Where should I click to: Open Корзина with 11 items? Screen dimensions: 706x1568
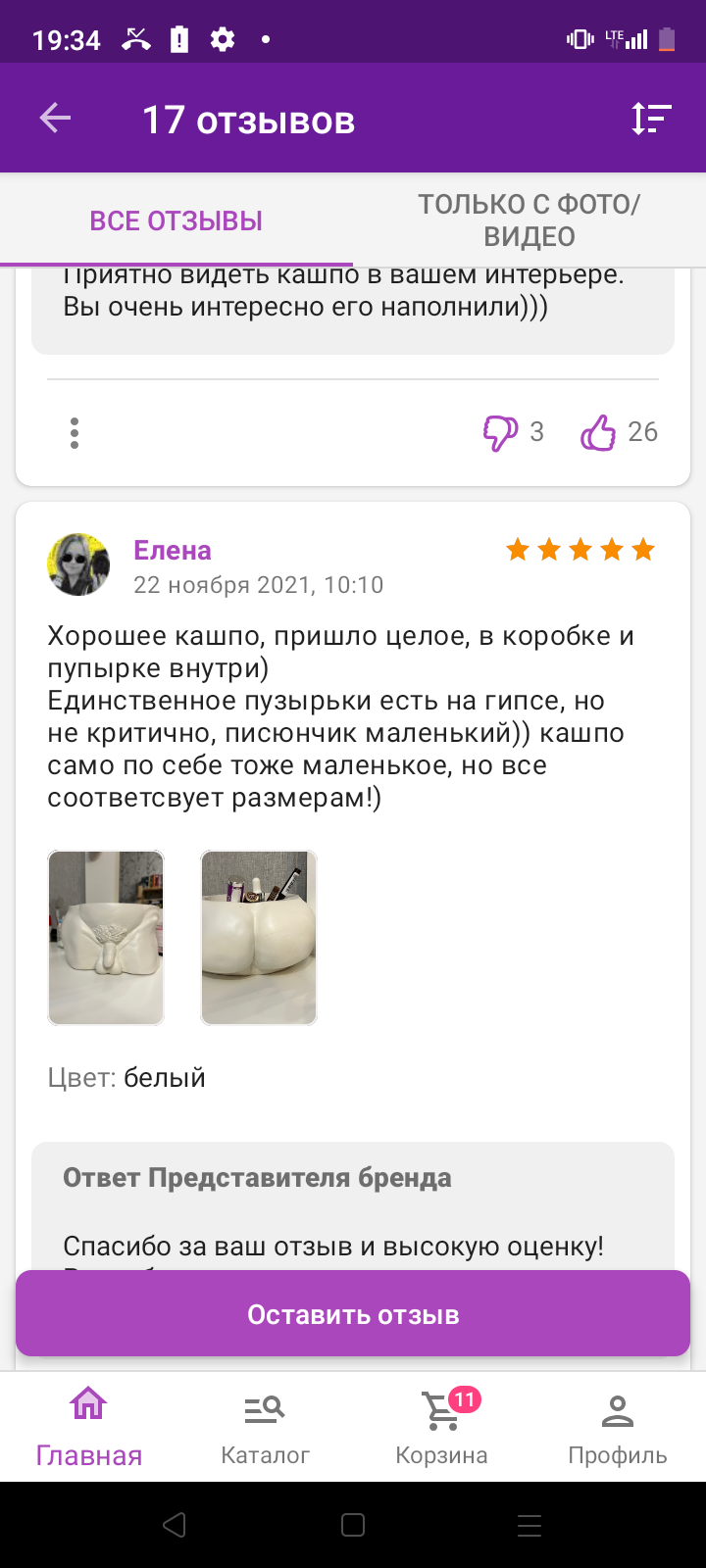[441, 1427]
